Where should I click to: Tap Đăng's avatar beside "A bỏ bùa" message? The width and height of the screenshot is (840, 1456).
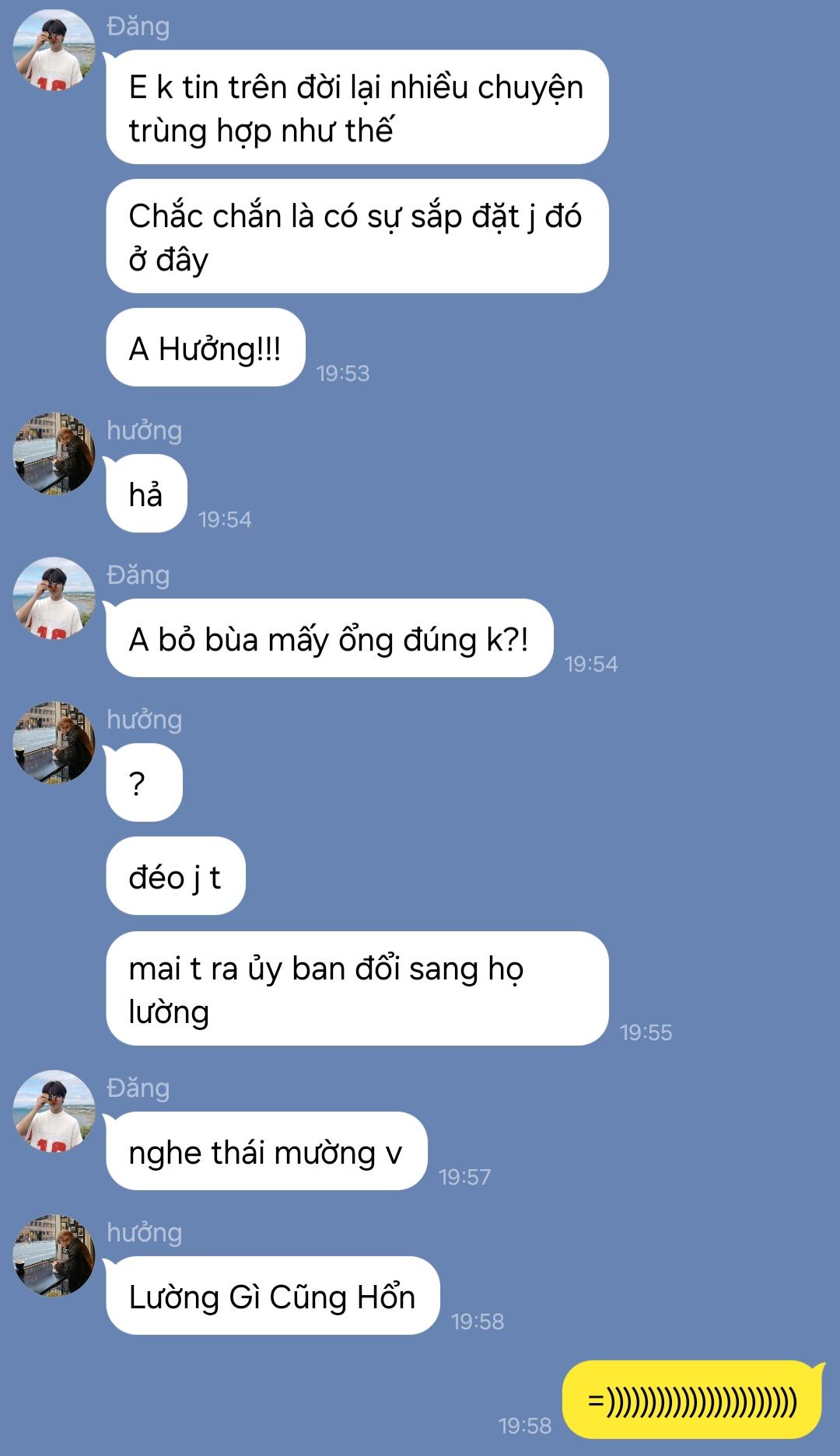(x=54, y=598)
